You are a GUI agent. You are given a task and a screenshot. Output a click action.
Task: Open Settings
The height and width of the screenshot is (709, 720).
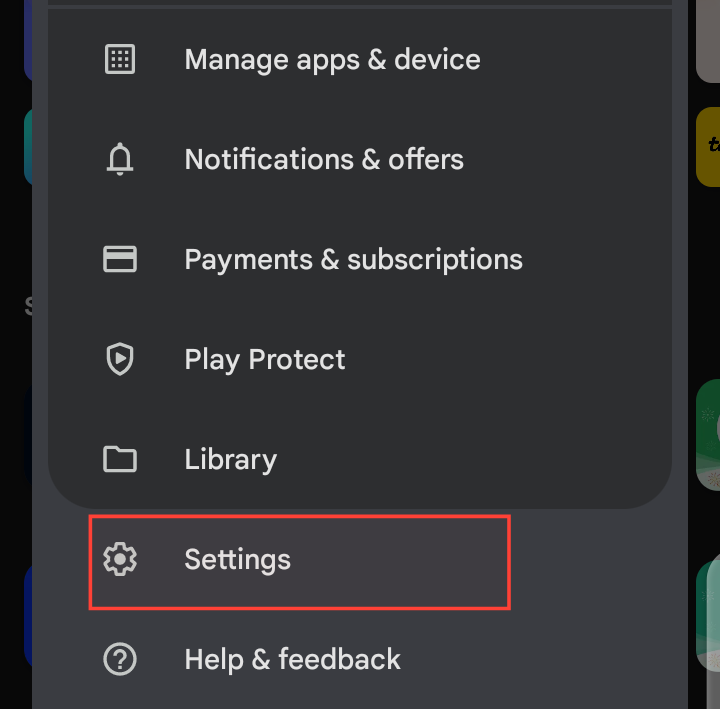(300, 562)
